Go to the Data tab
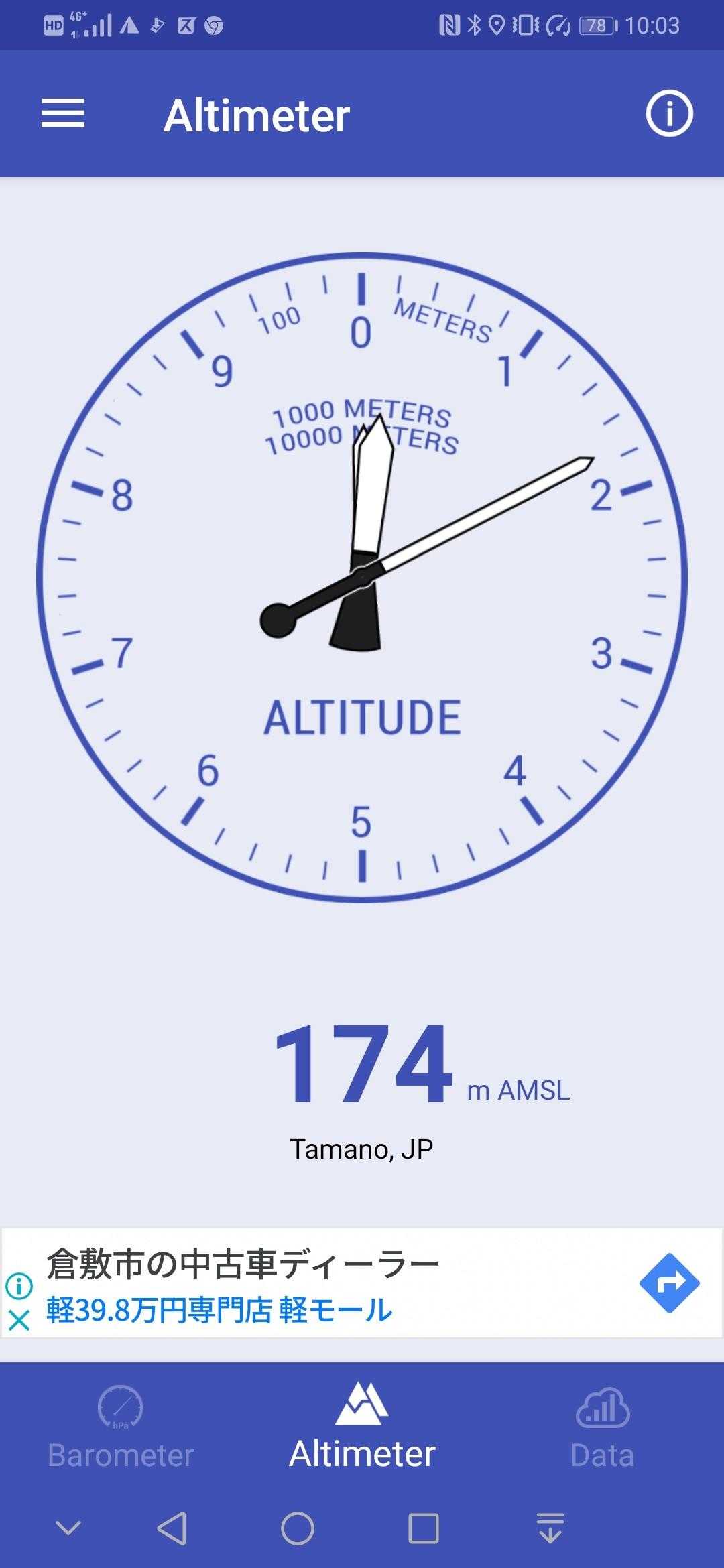Viewport: 724px width, 1568px height. point(602,1427)
